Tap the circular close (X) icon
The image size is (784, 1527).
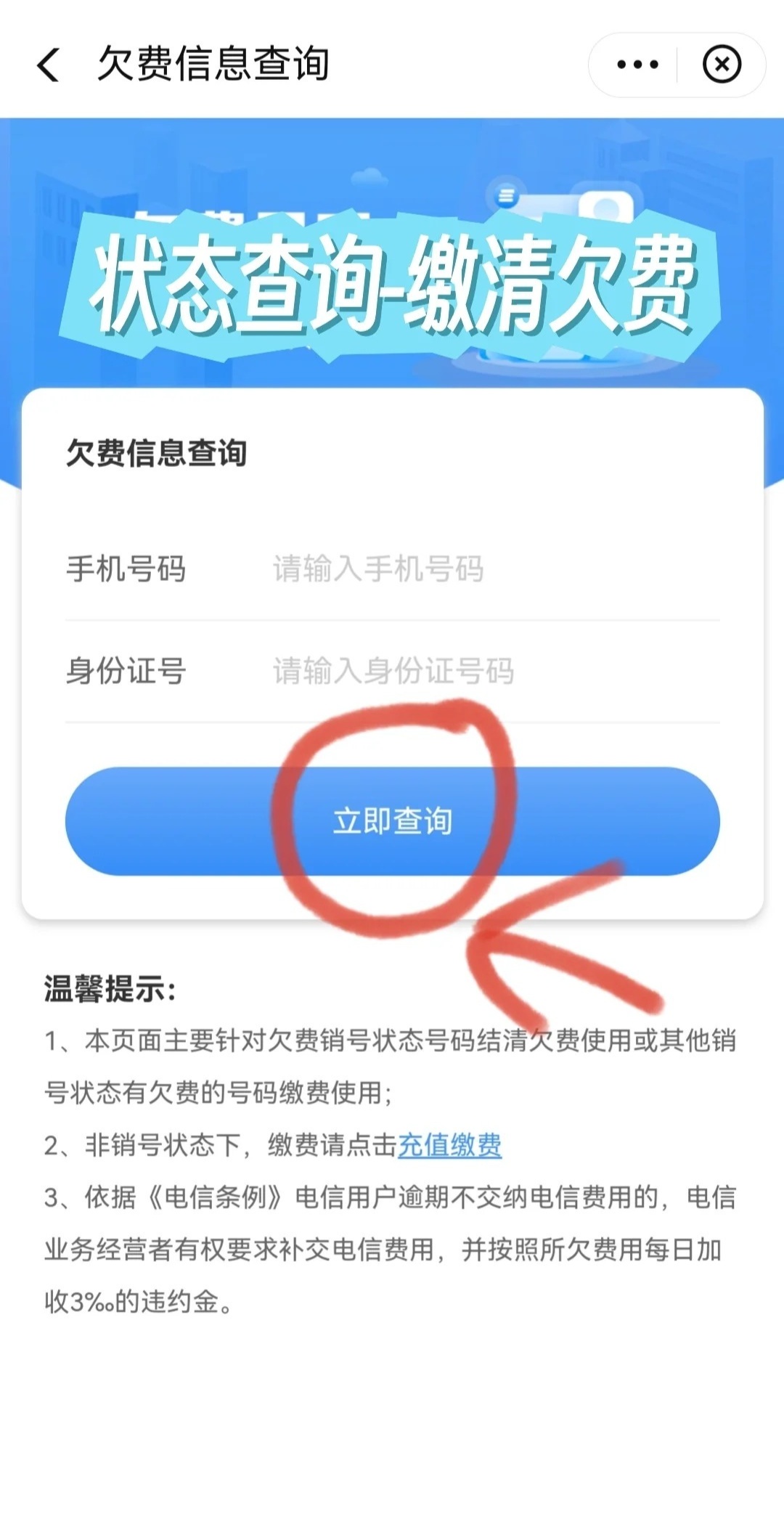[x=722, y=64]
